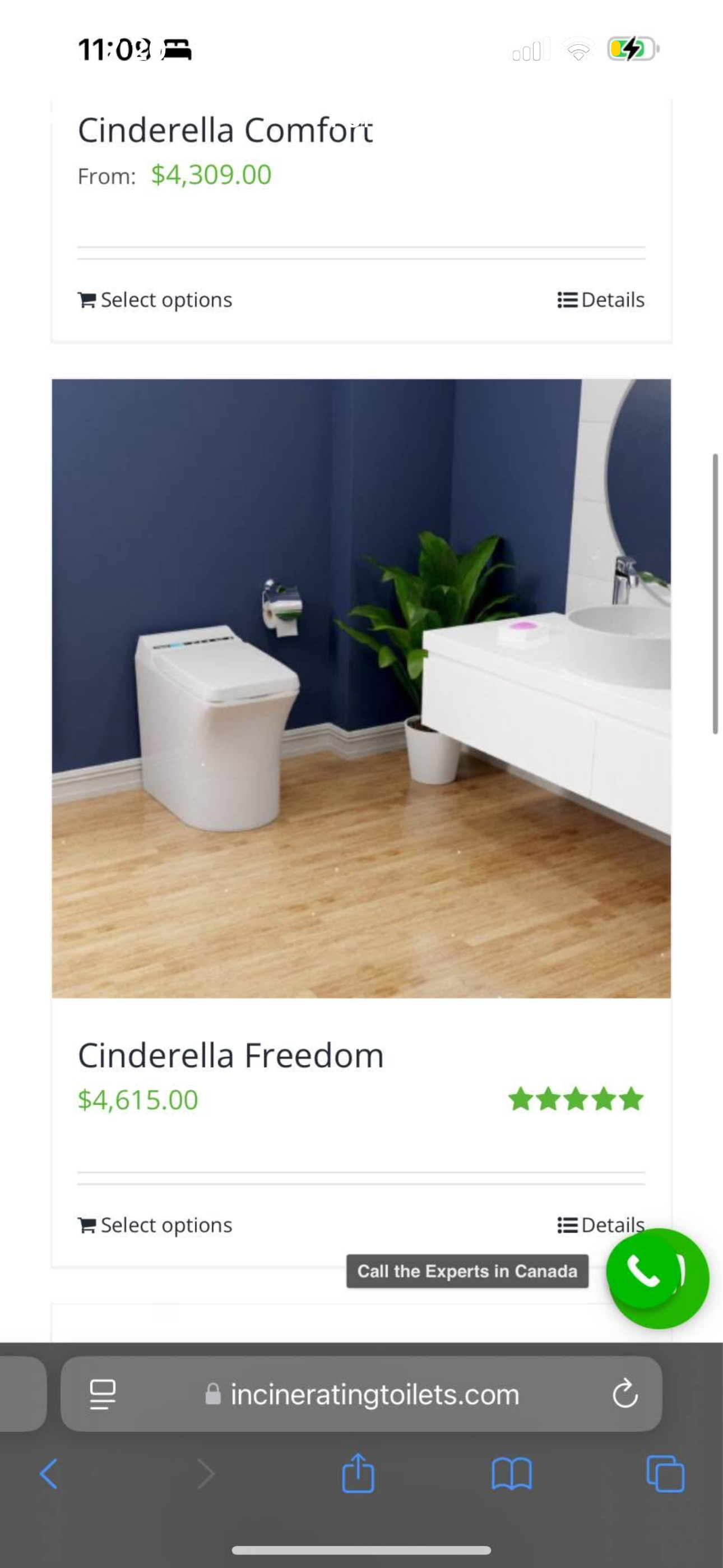Show all open Safari tabs
Viewport: 723px width, 1568px height.
665,1474
